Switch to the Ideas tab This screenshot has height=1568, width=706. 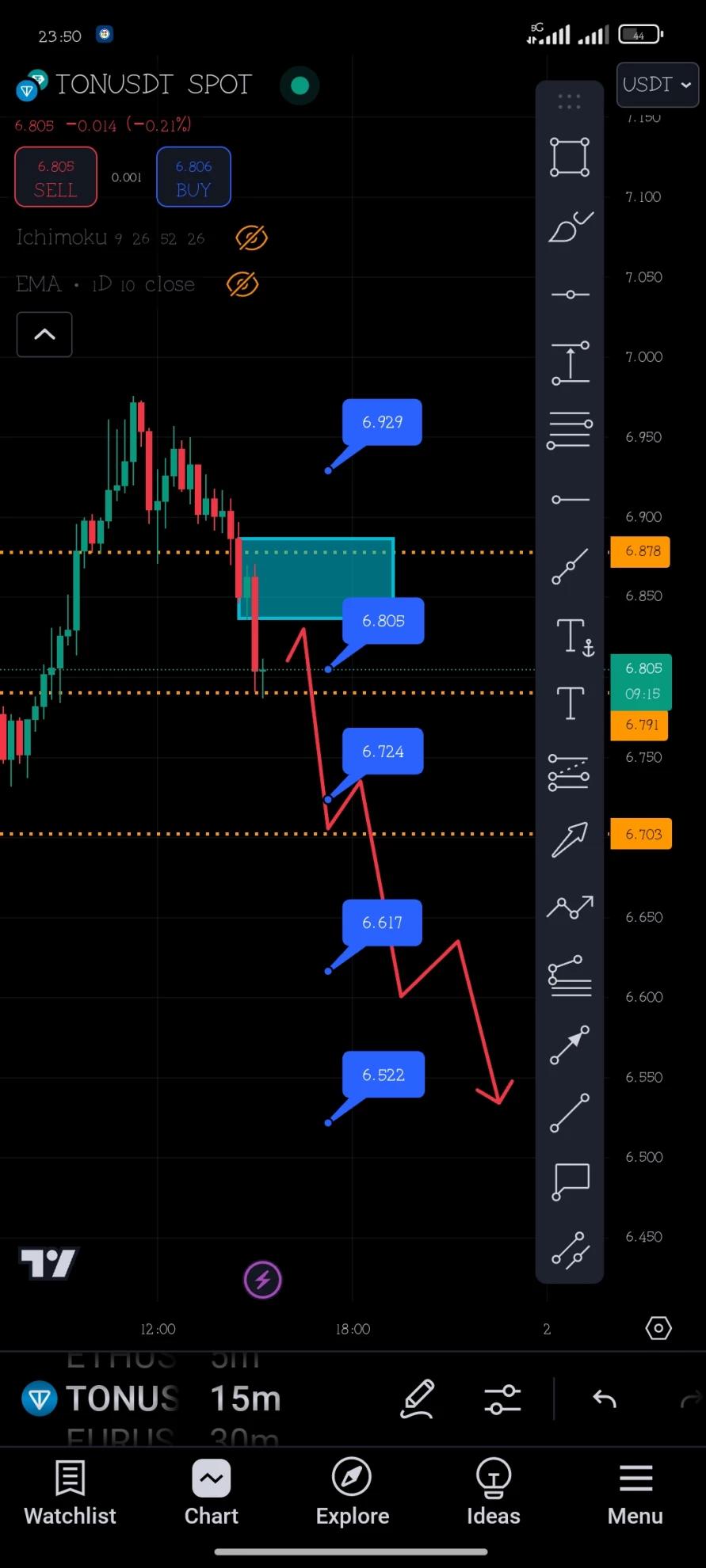pyautogui.click(x=493, y=1494)
